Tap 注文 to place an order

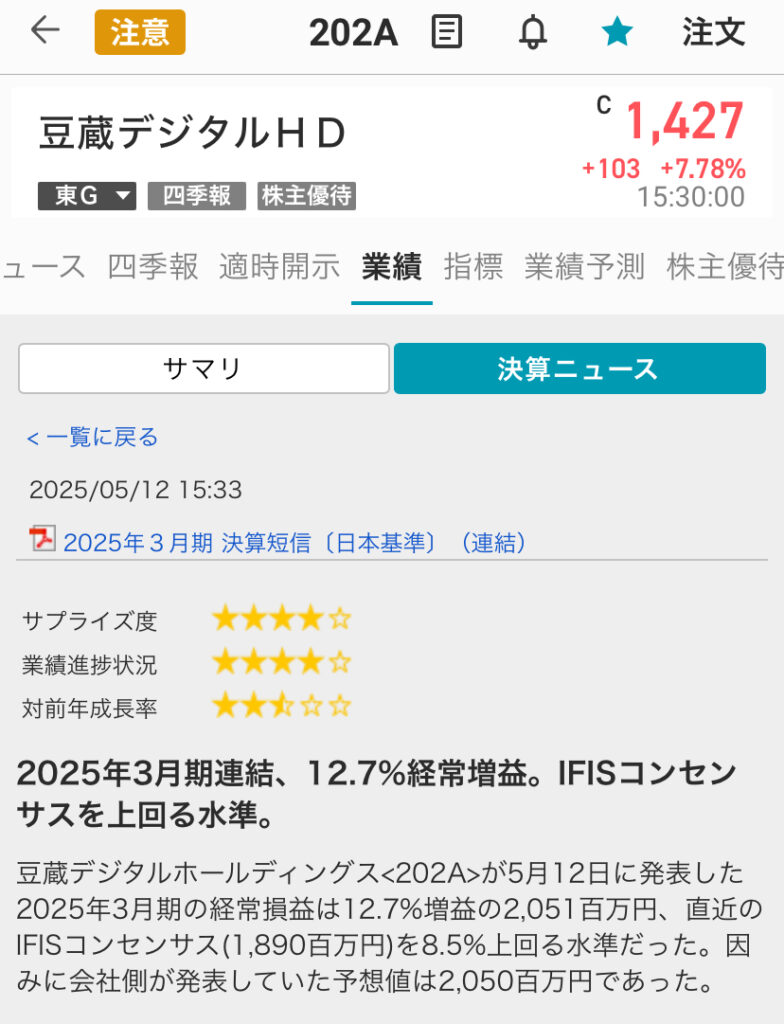click(x=714, y=32)
